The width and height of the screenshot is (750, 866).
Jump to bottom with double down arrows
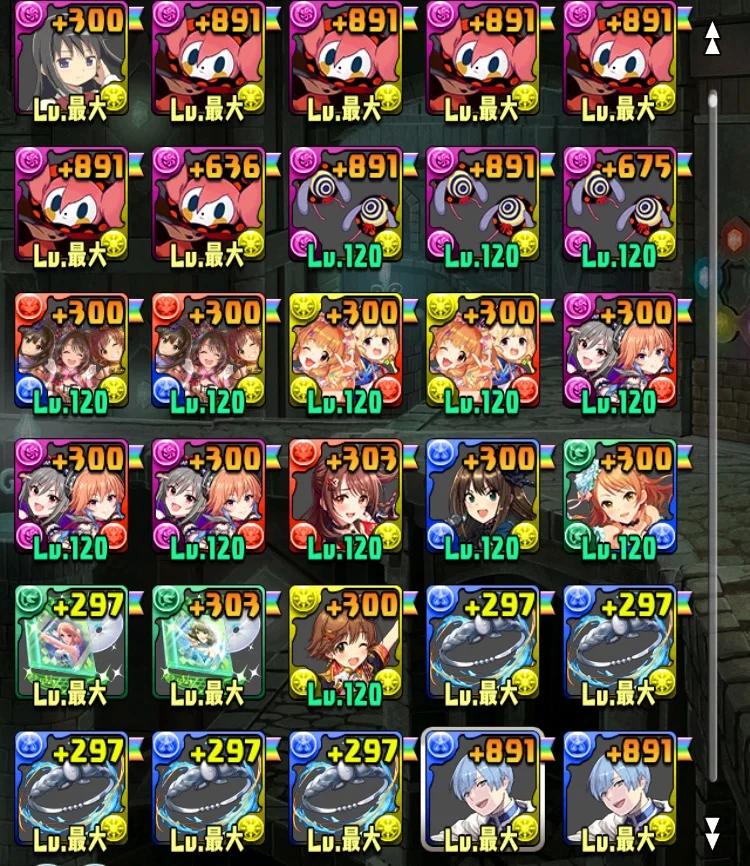[x=712, y=833]
